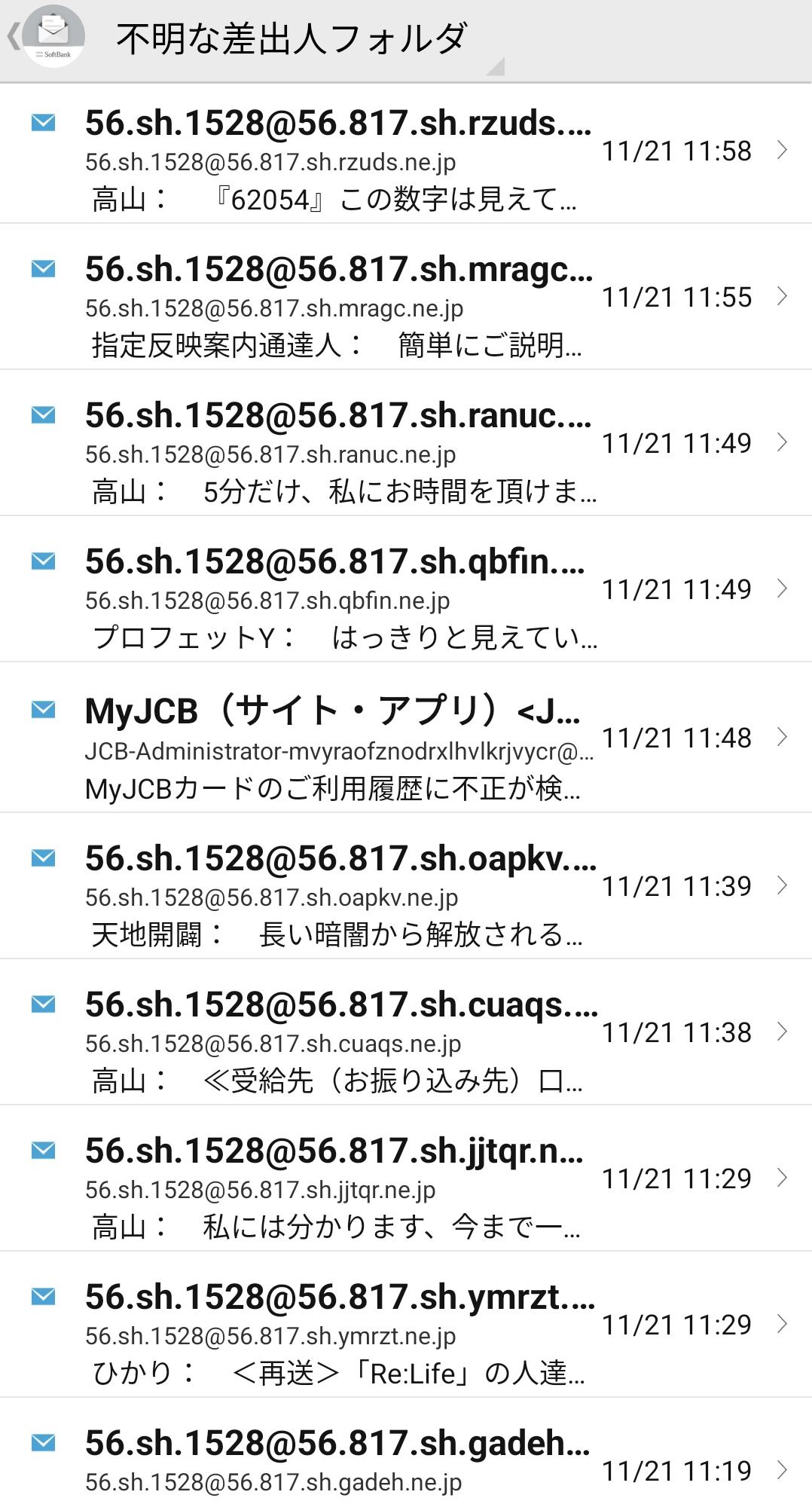The width and height of the screenshot is (812, 1501).
Task: Open the gadeh.ne.jp email at 11:19
Action: click(x=406, y=1450)
